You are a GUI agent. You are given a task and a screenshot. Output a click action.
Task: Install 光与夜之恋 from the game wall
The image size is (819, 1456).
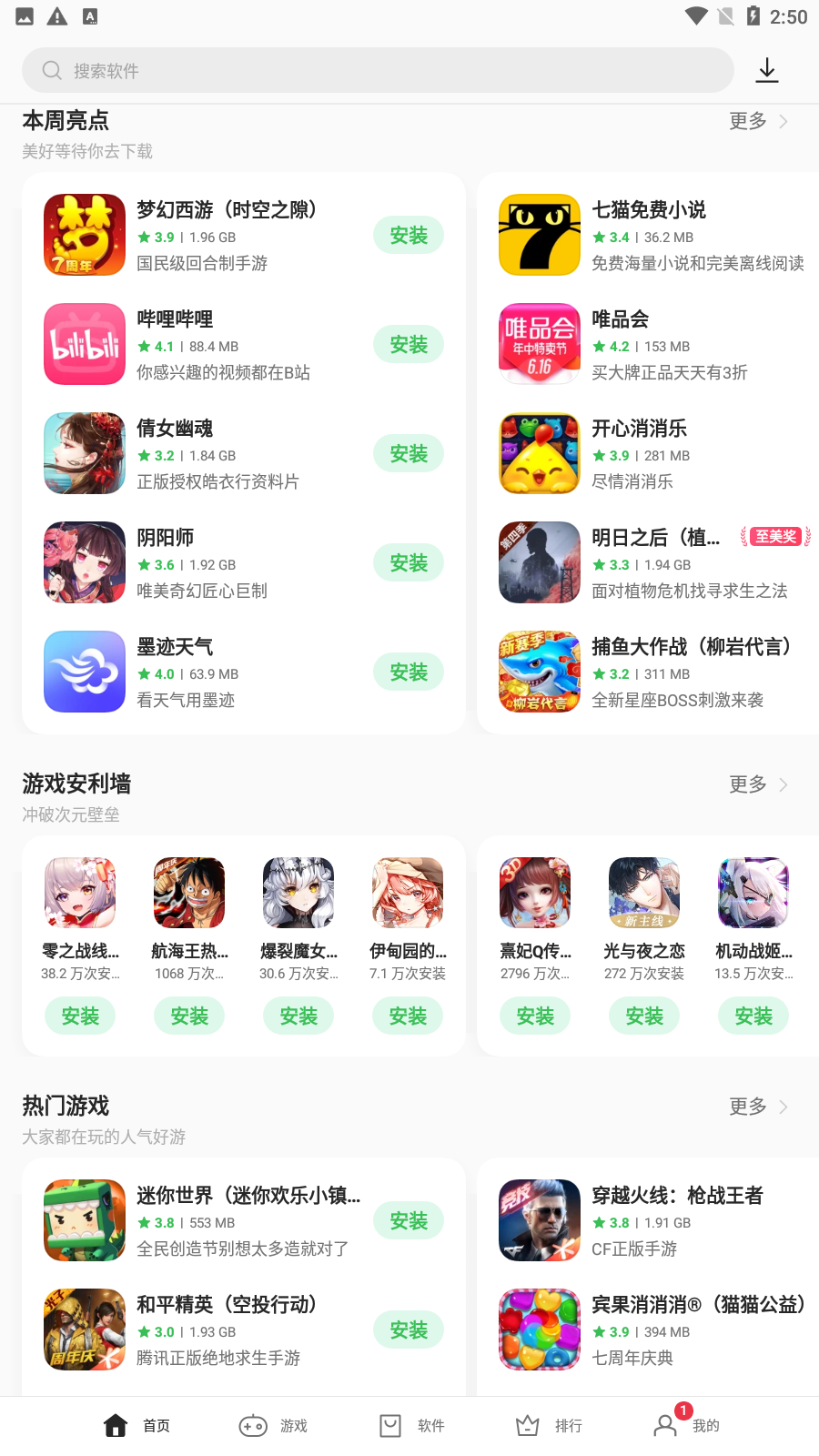(x=644, y=1016)
